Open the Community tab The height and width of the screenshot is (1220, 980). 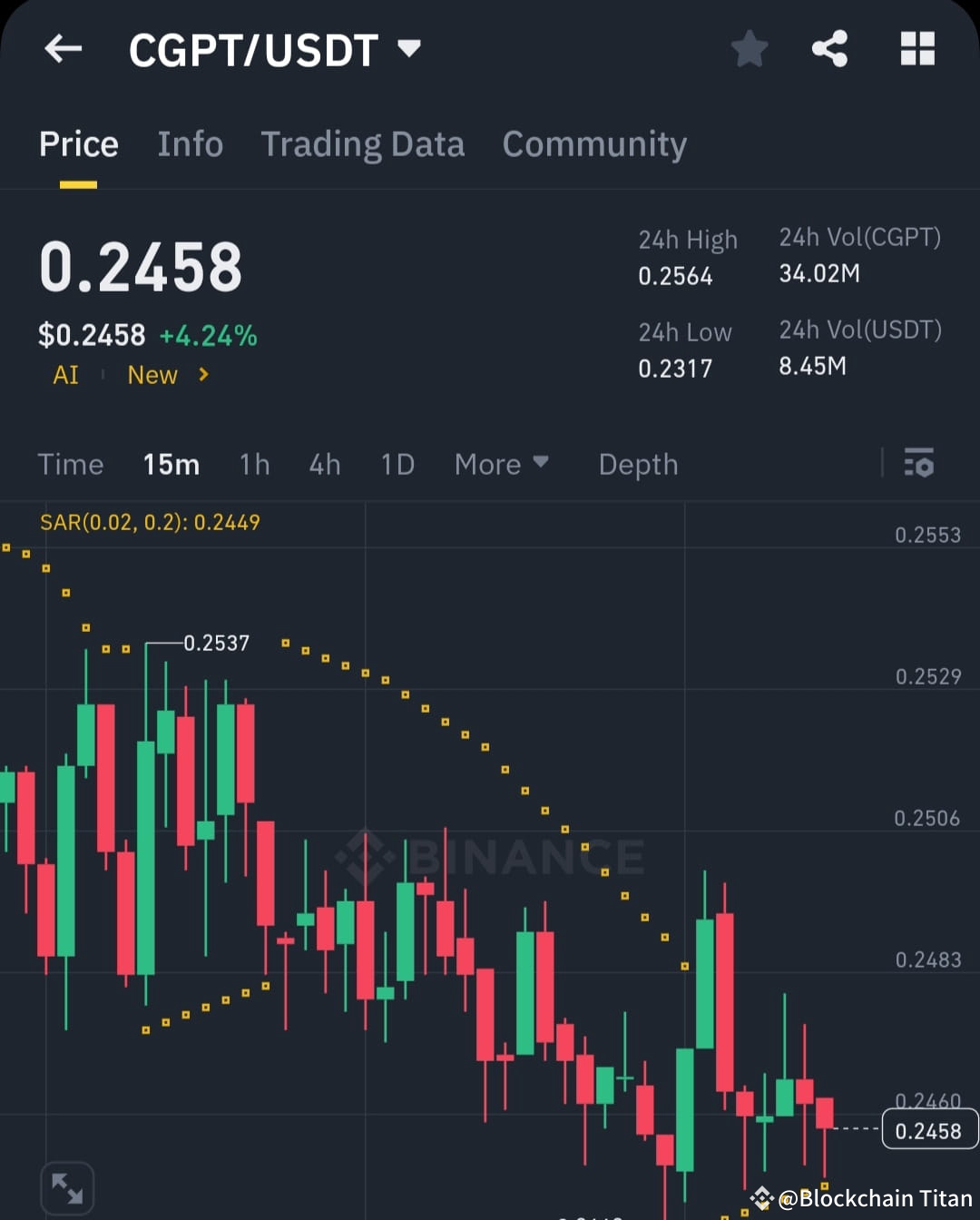coord(594,143)
